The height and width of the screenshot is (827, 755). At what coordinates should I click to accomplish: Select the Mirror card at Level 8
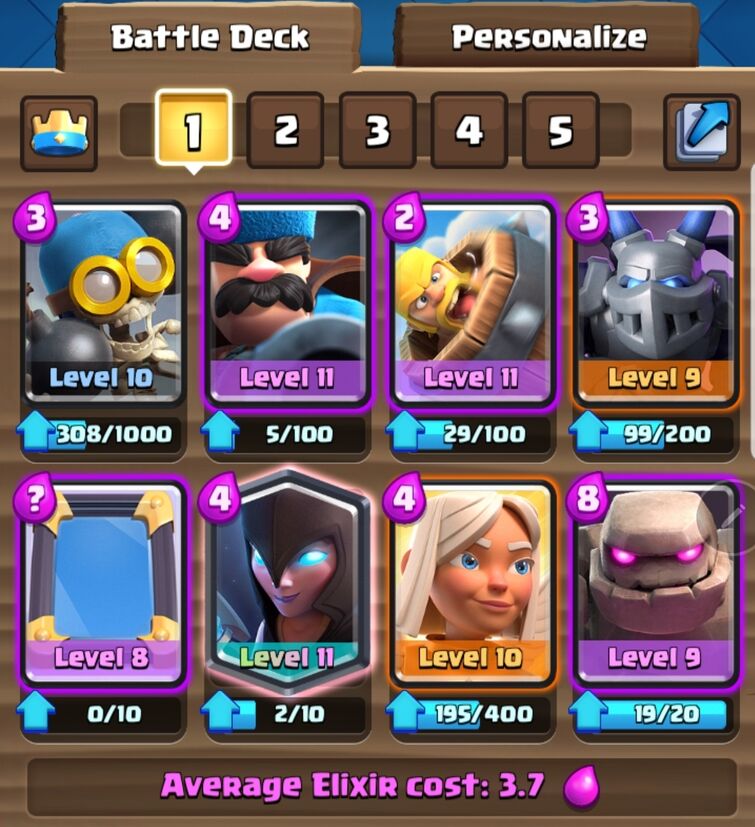pos(103,582)
